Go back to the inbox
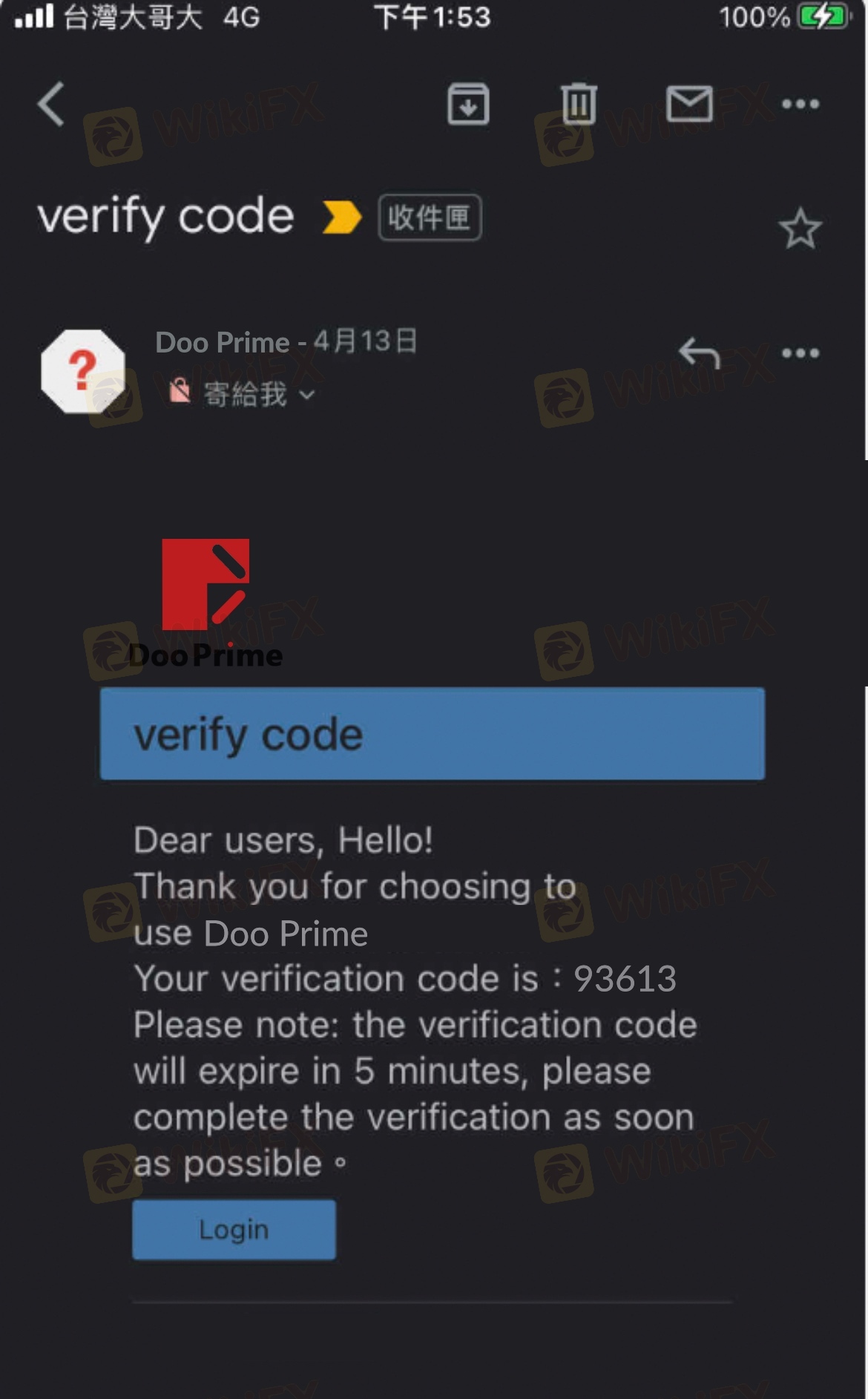This screenshot has height=1399, width=868. (51, 104)
